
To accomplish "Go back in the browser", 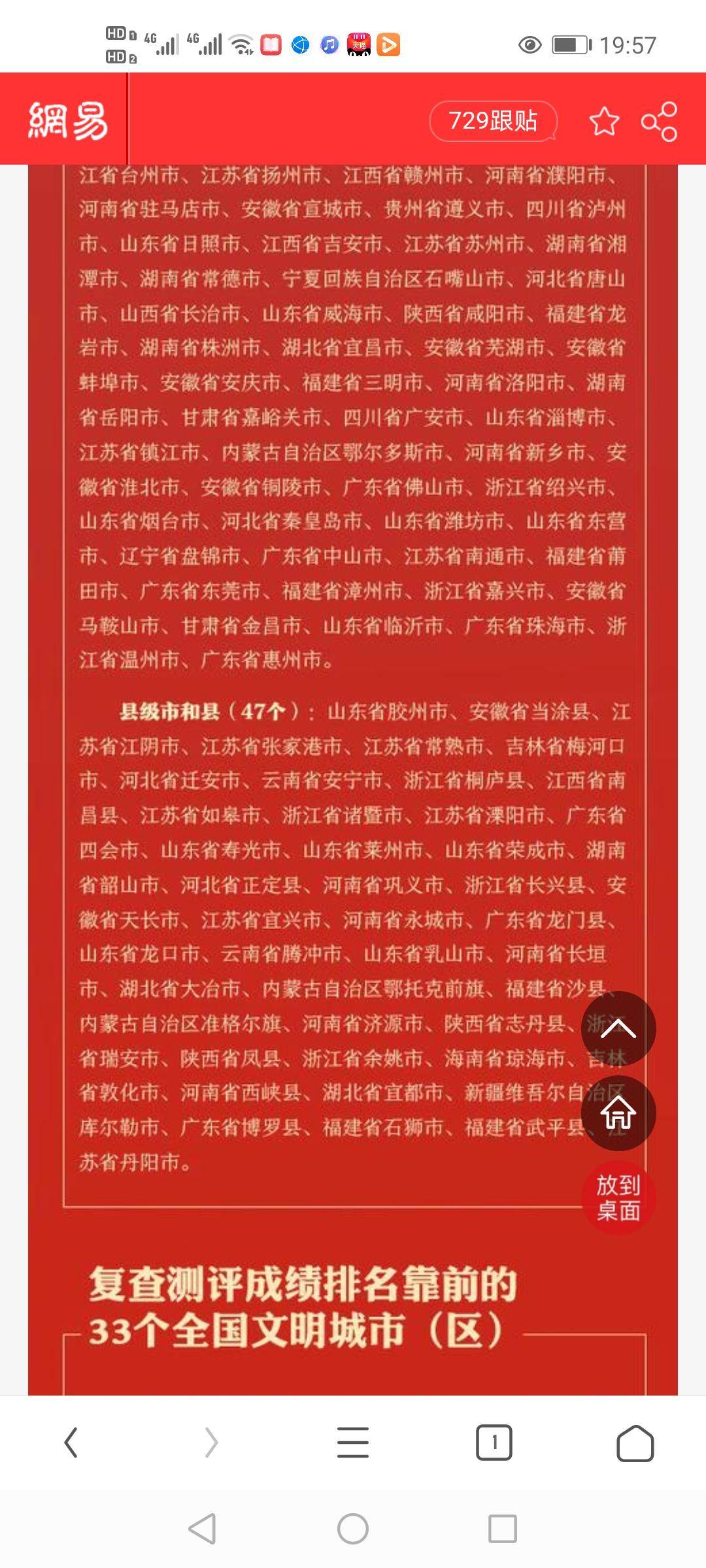I will pos(71,1442).
